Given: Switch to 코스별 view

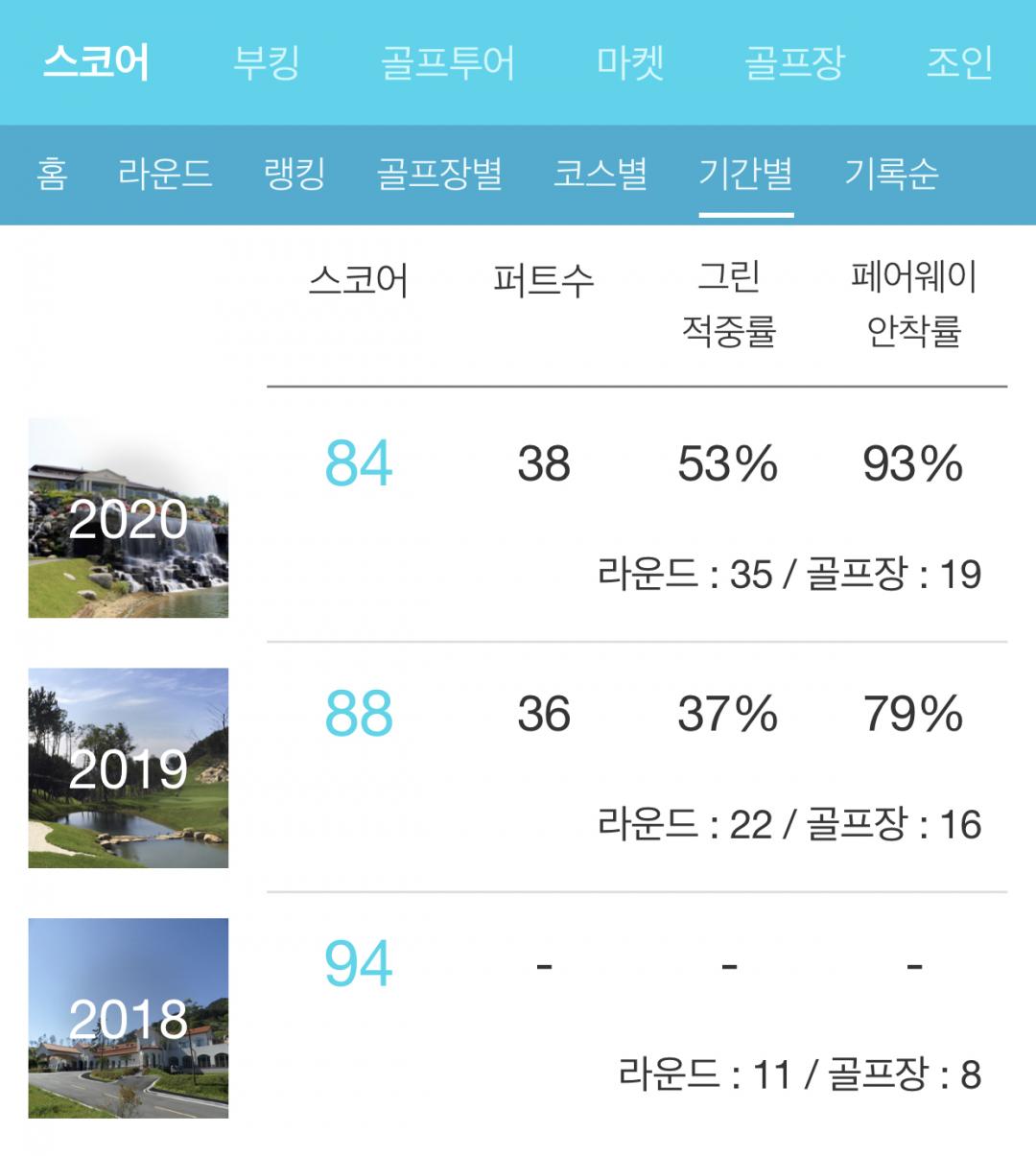Looking at the screenshot, I should pos(600,175).
